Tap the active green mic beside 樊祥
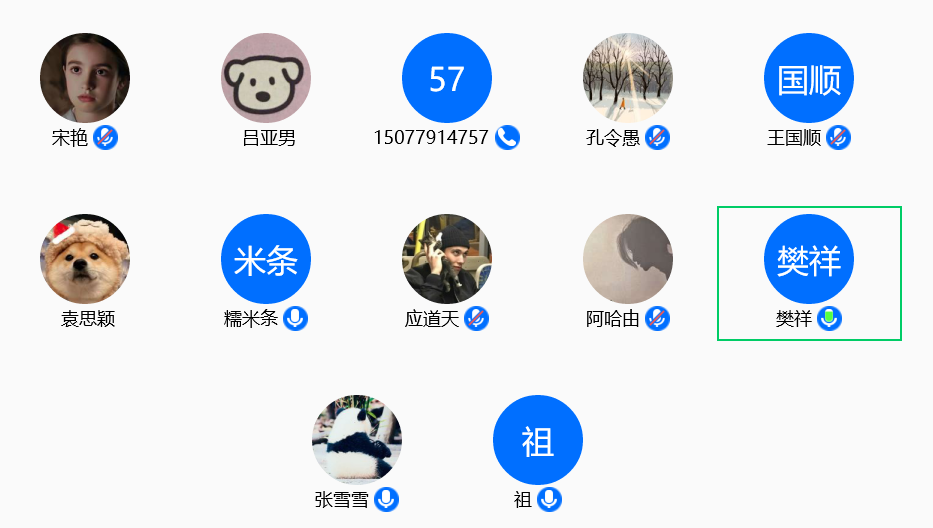Image resolution: width=933 pixels, height=528 pixels. [829, 319]
